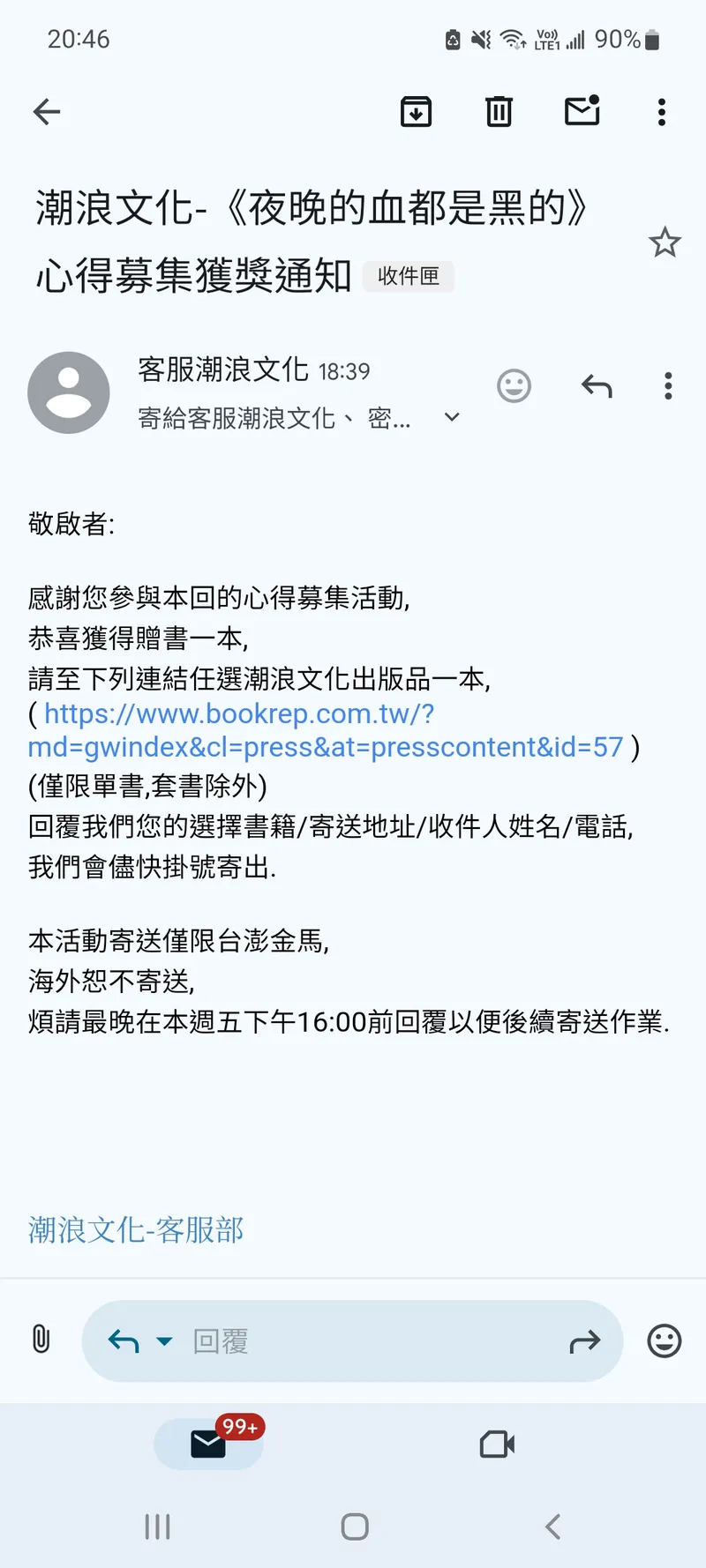Open the message options menu
The height and width of the screenshot is (1568, 706).
point(668,386)
